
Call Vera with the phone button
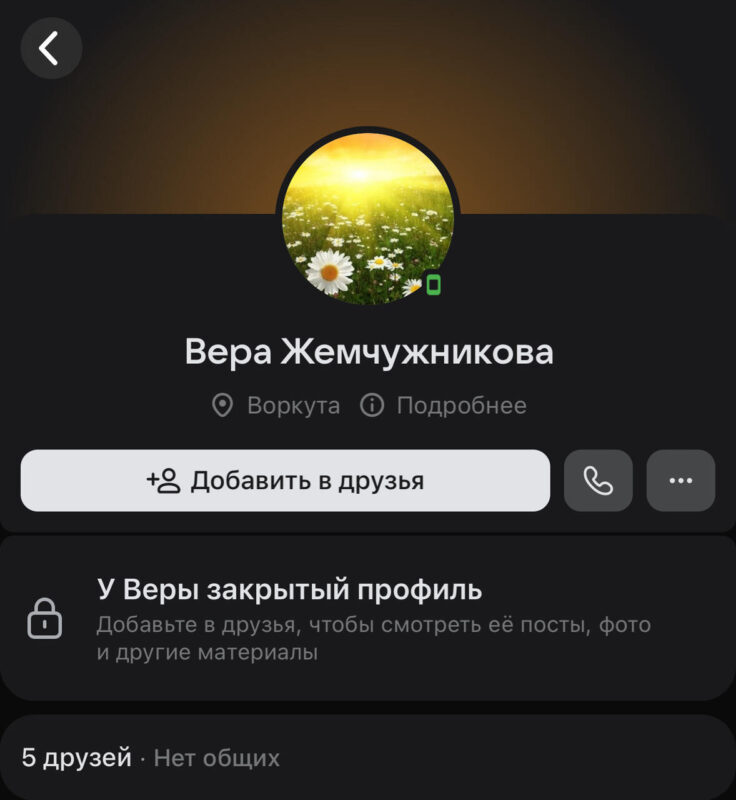coord(598,481)
